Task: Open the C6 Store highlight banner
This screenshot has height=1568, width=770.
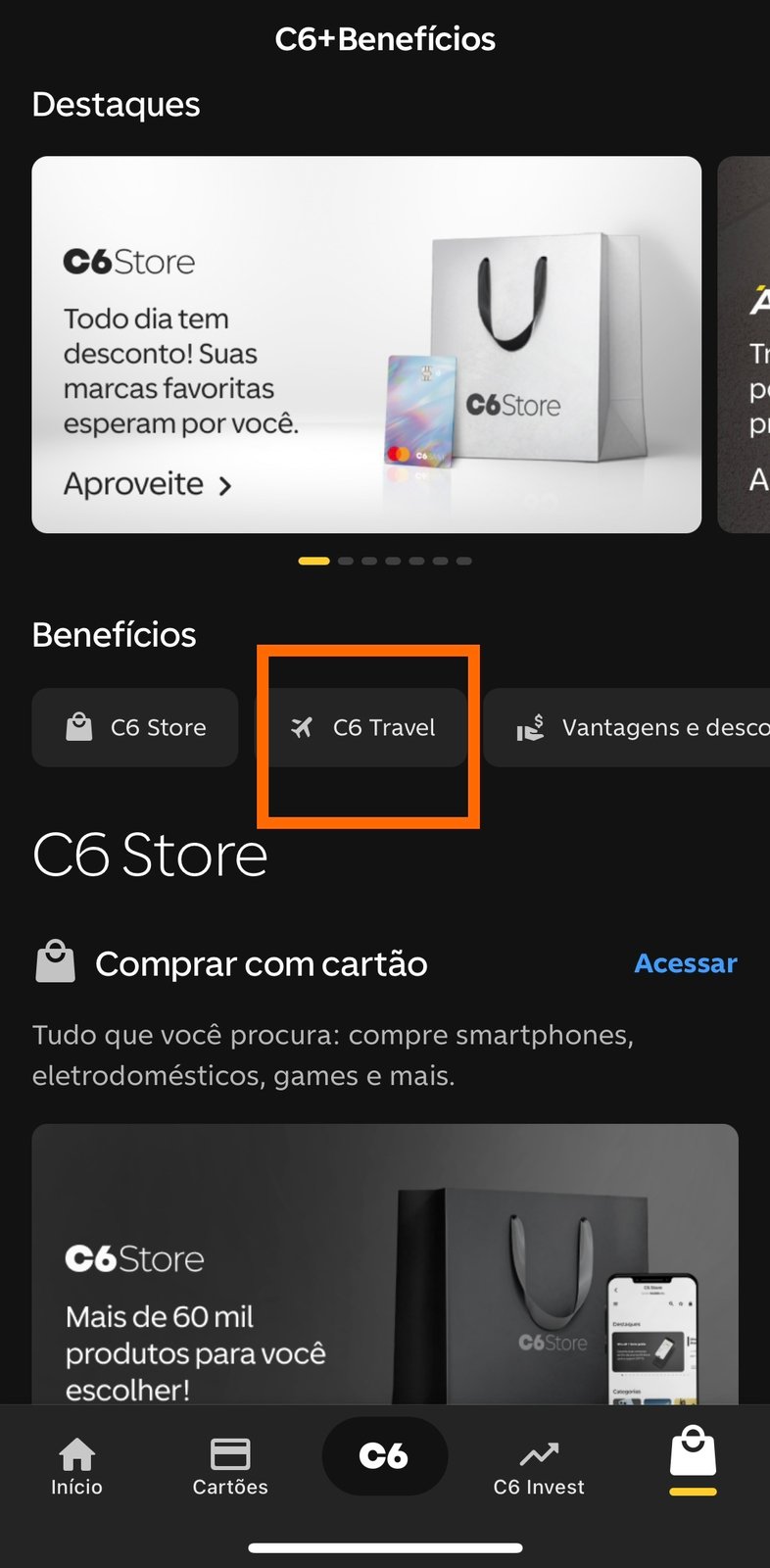Action: point(366,344)
